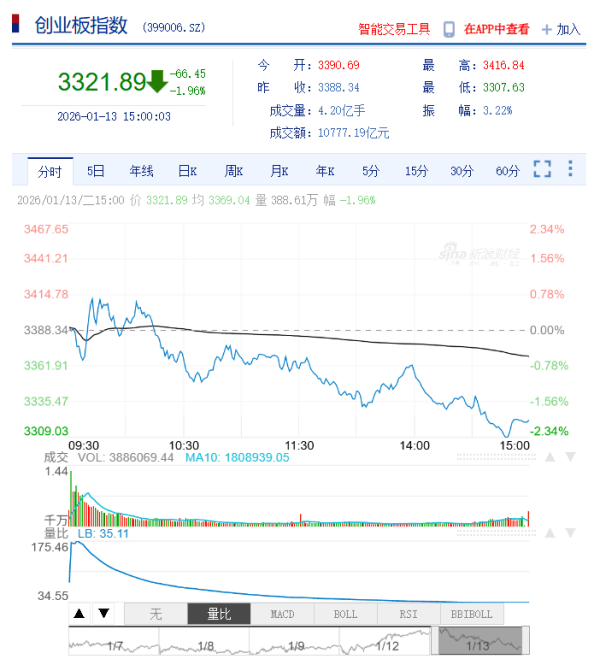Image resolution: width=600 pixels, height=659 pixels.
Task: Open the chart's three-dot overflow menu
Action: [570, 169]
